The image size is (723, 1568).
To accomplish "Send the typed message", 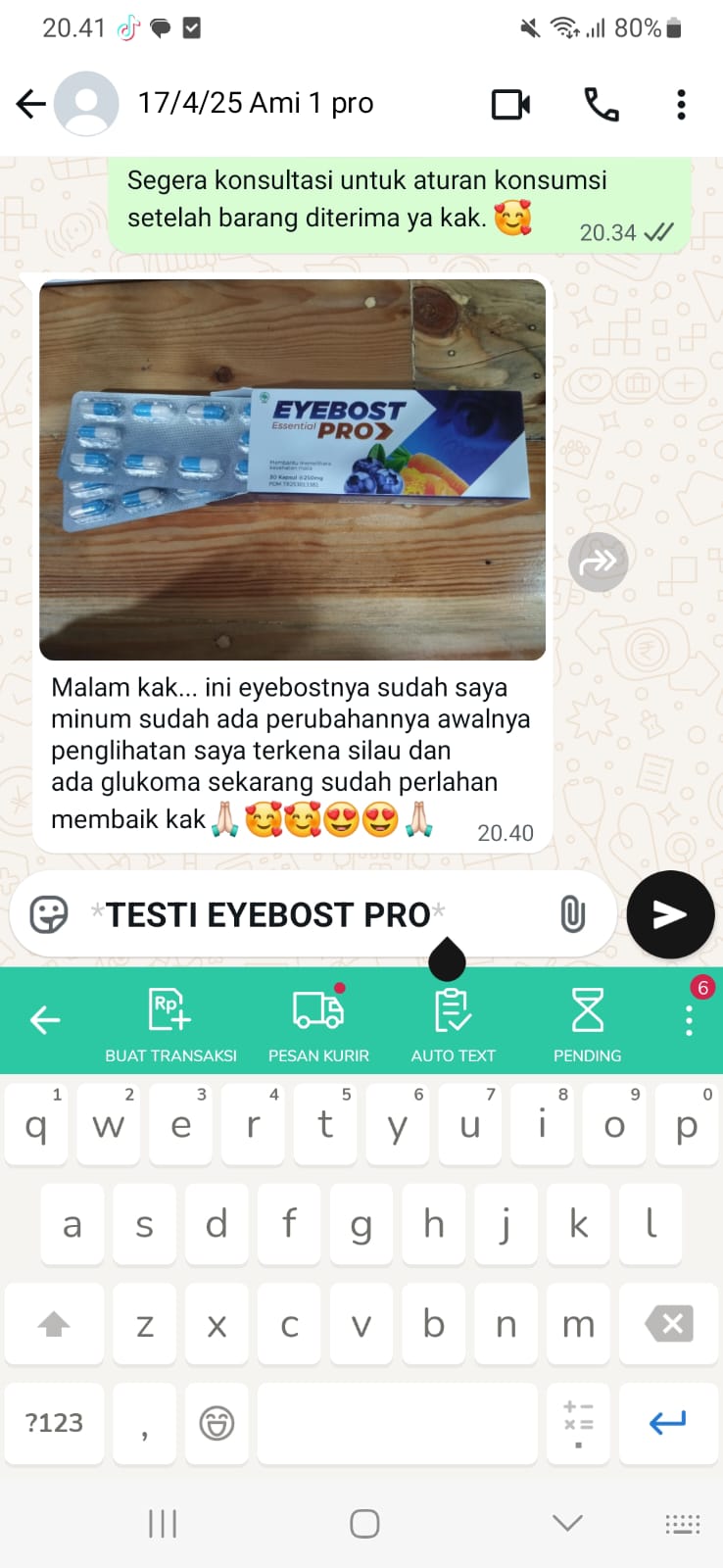I will (670, 914).
